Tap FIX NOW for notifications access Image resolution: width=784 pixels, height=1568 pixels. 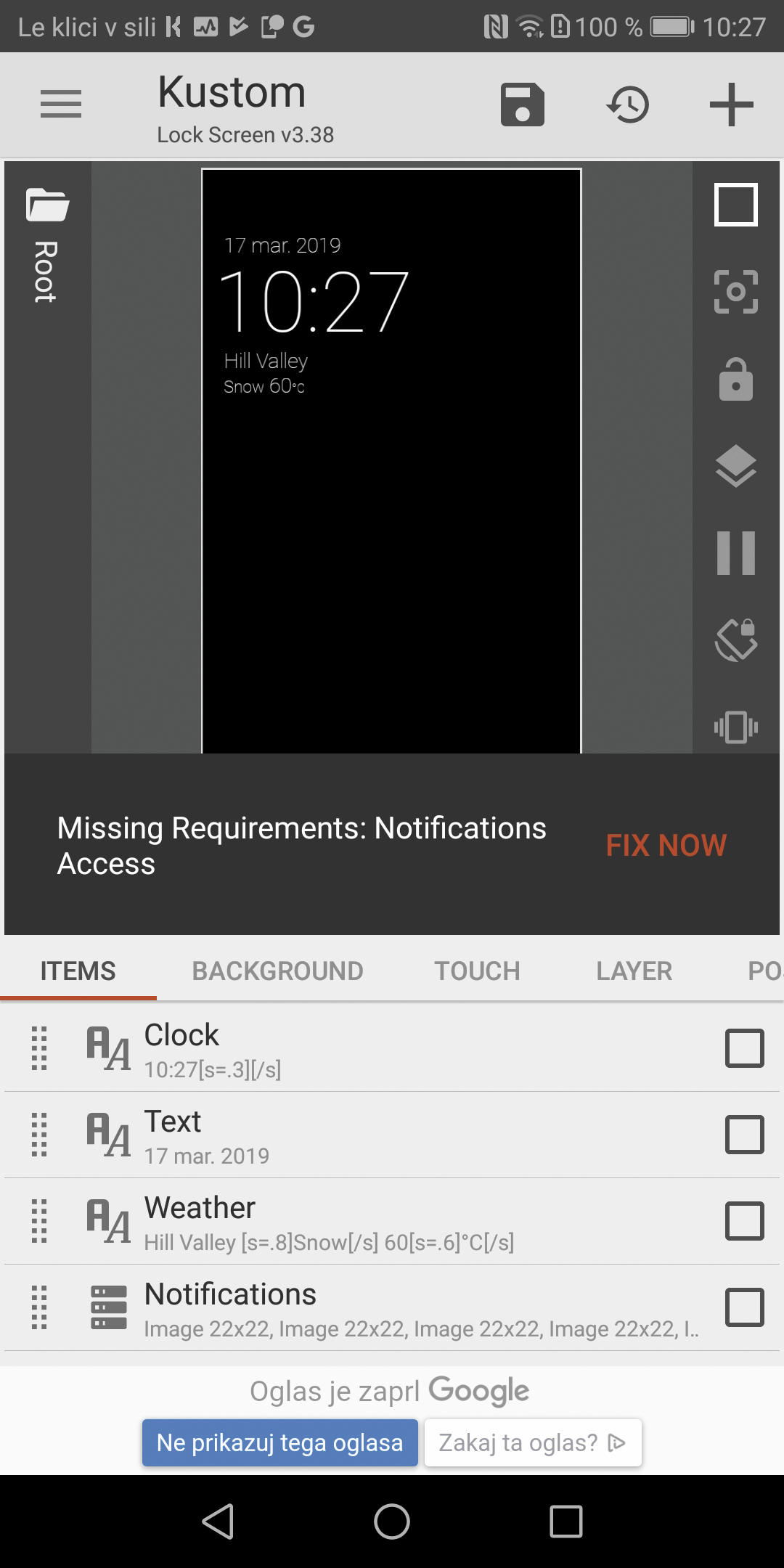click(666, 845)
